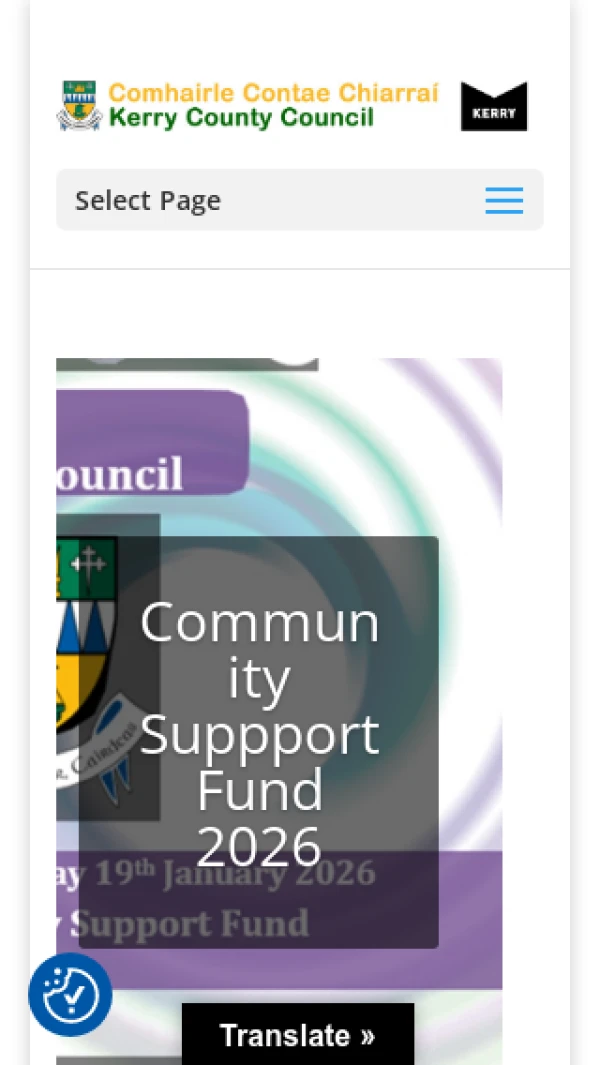Open the Community Support Fund 2026 slide
Screen dimensions: 600x1065
point(259,734)
